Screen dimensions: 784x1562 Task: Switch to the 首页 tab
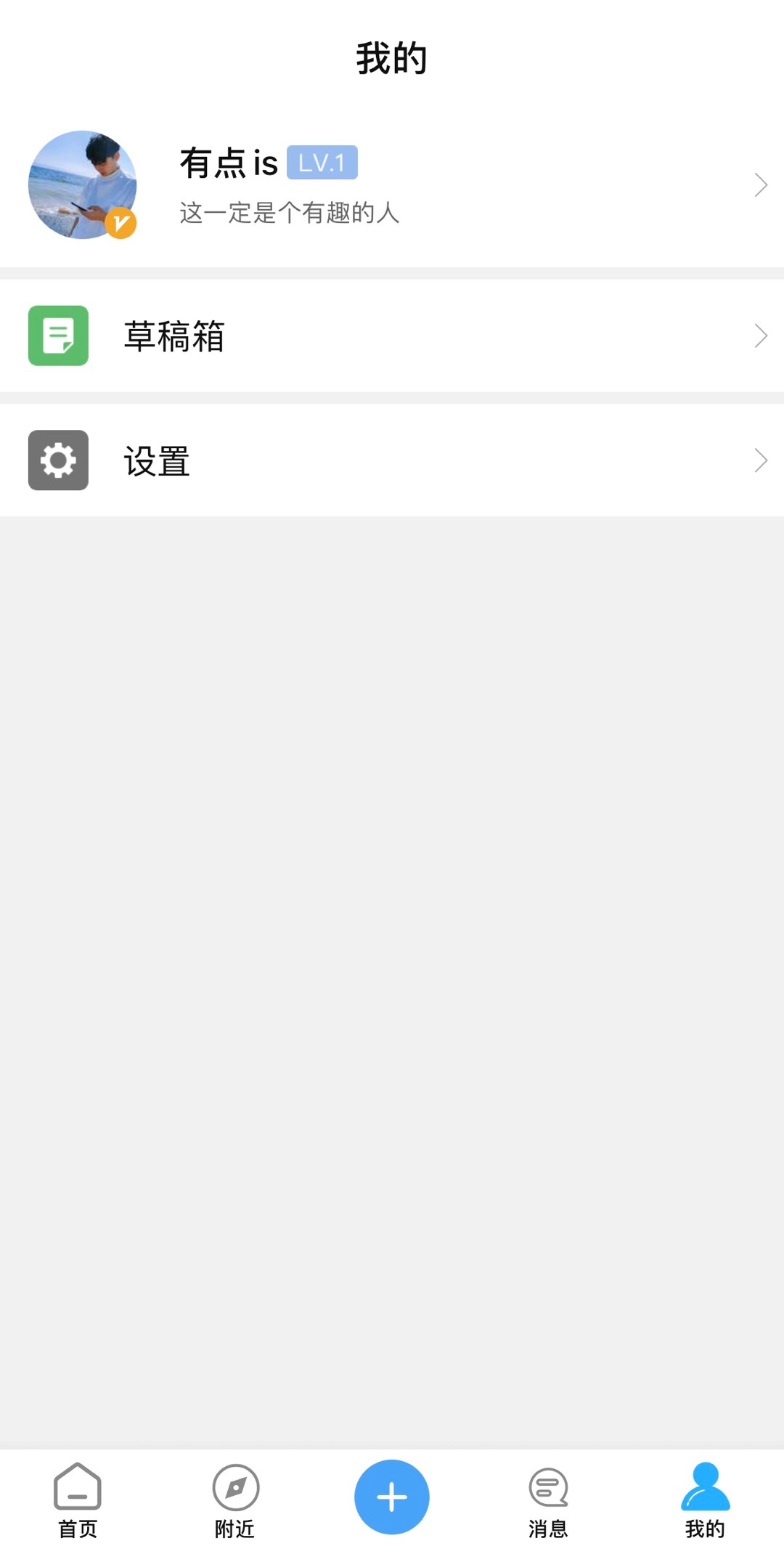[78, 1500]
